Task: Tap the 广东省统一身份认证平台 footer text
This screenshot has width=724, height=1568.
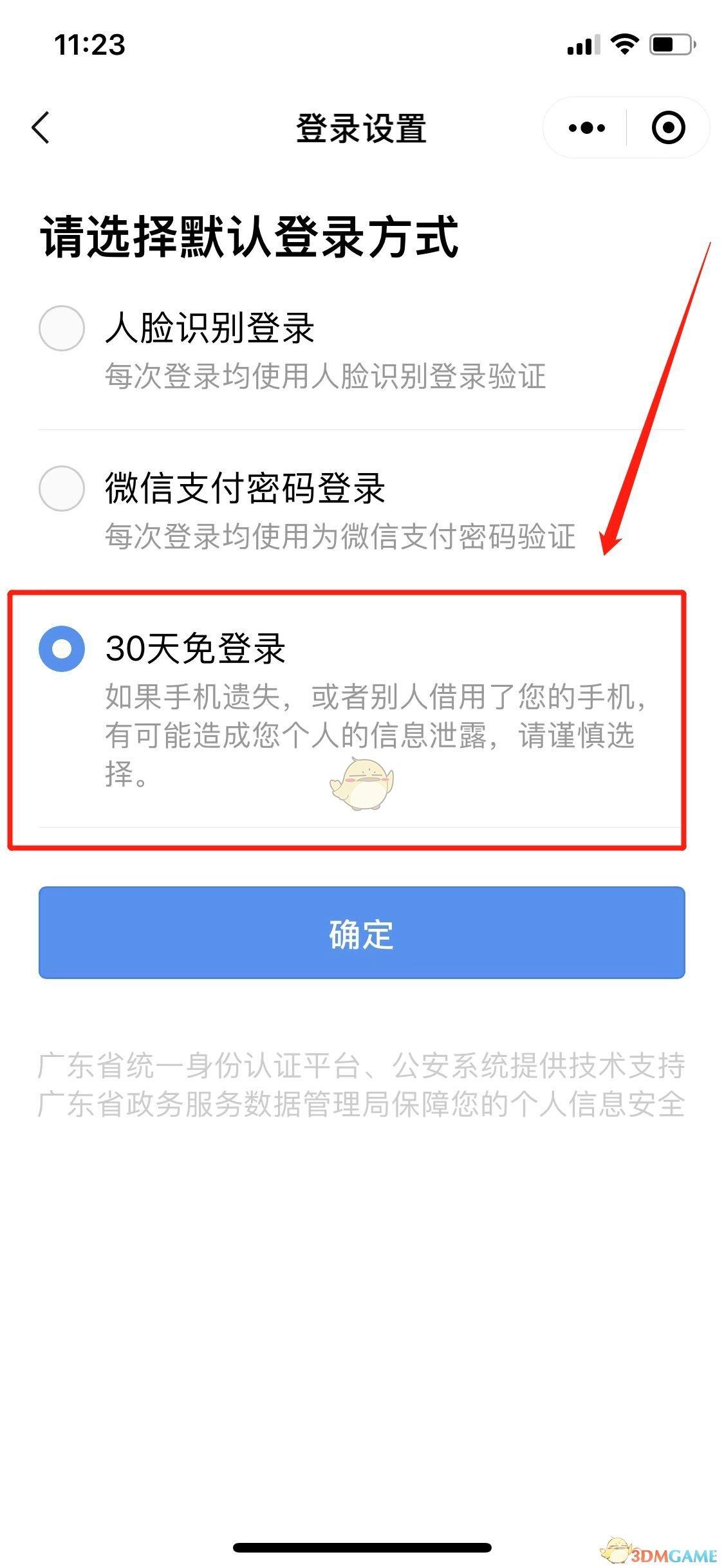Action: pos(362,1063)
